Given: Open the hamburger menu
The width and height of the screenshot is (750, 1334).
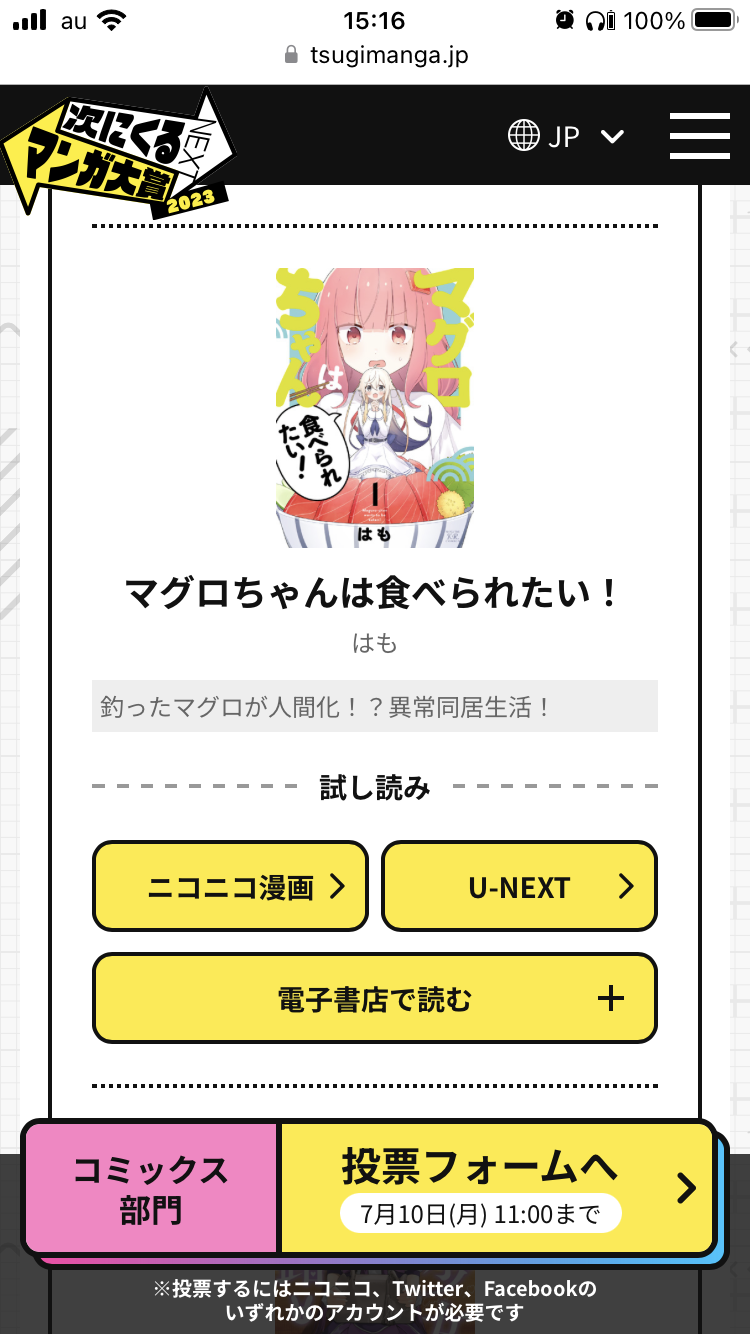Looking at the screenshot, I should point(699,135).
